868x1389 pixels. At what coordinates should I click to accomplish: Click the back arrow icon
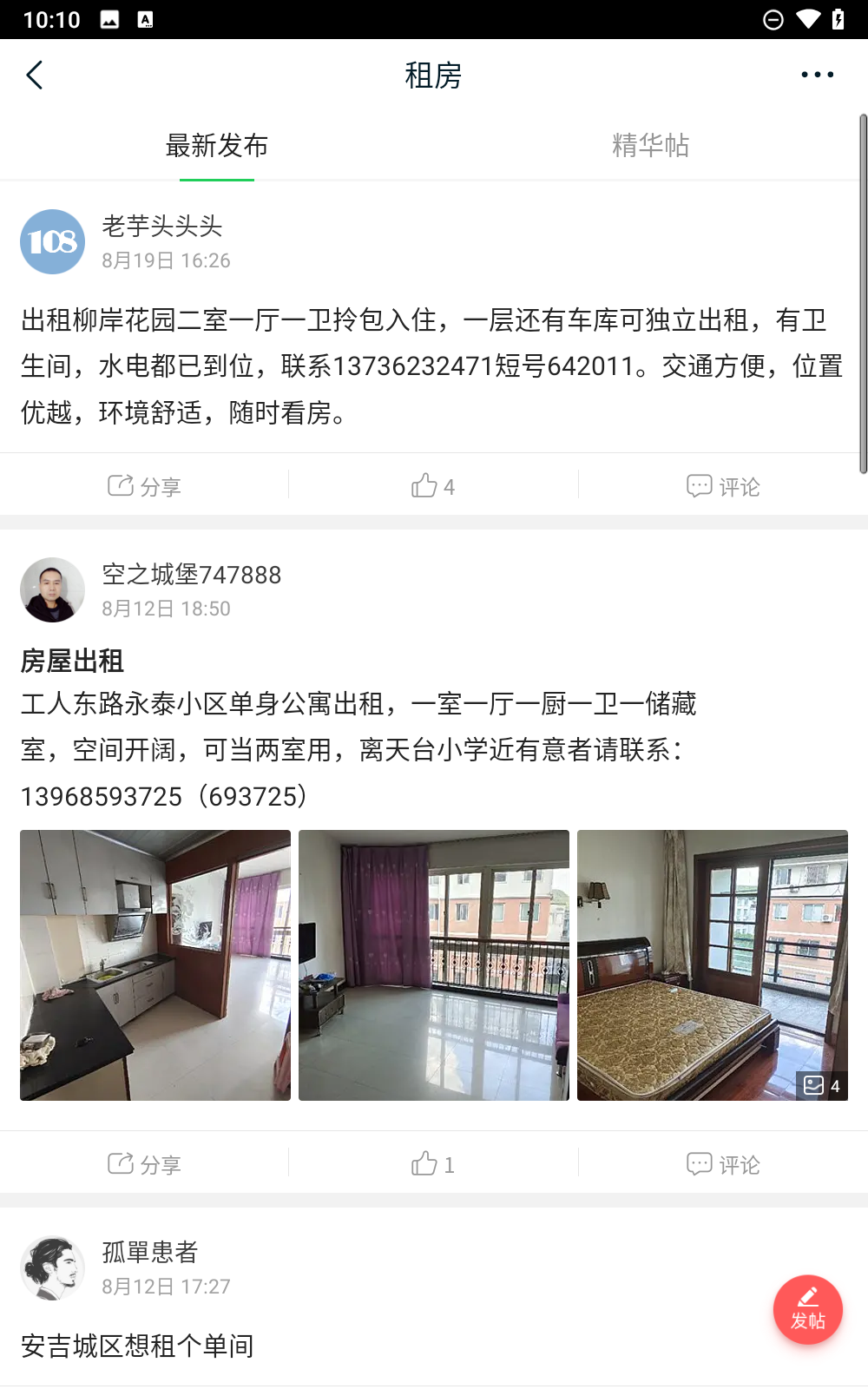coord(35,75)
